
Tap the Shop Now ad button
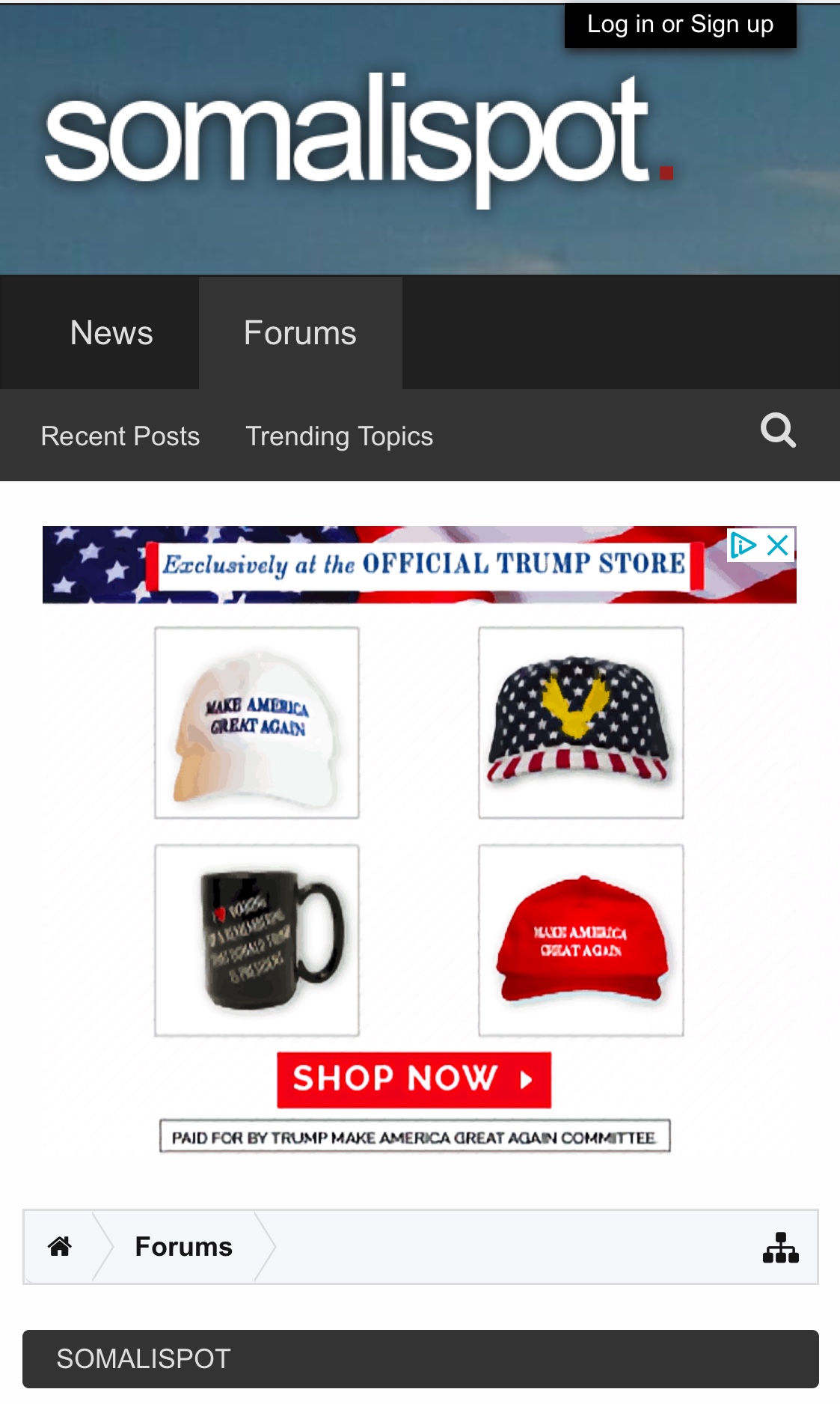click(414, 1079)
